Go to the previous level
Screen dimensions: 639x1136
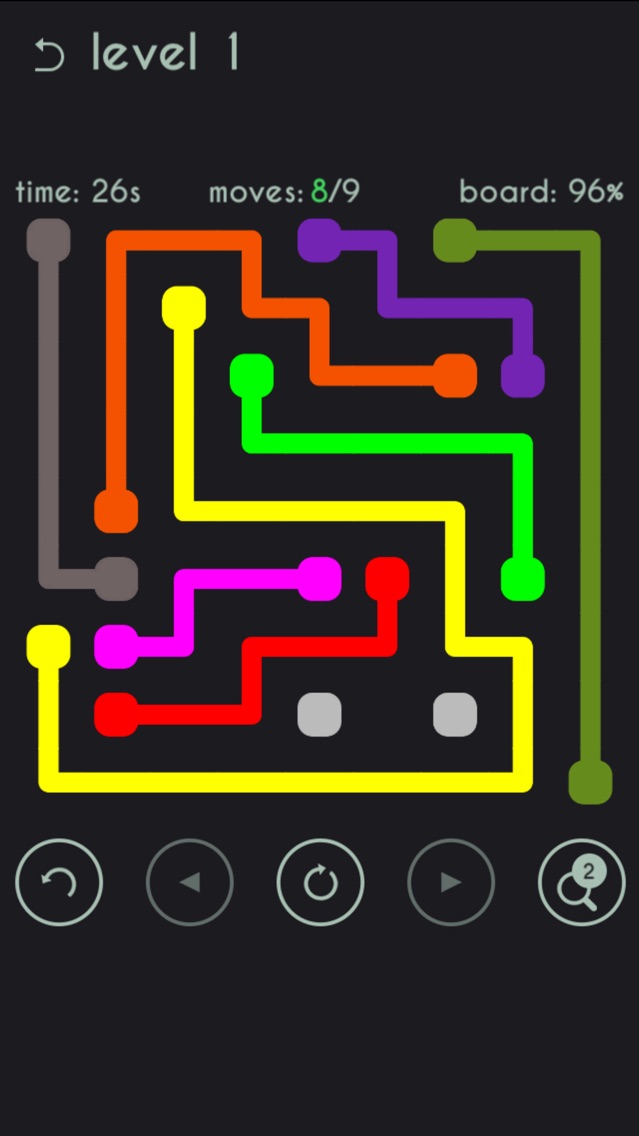(x=190, y=882)
